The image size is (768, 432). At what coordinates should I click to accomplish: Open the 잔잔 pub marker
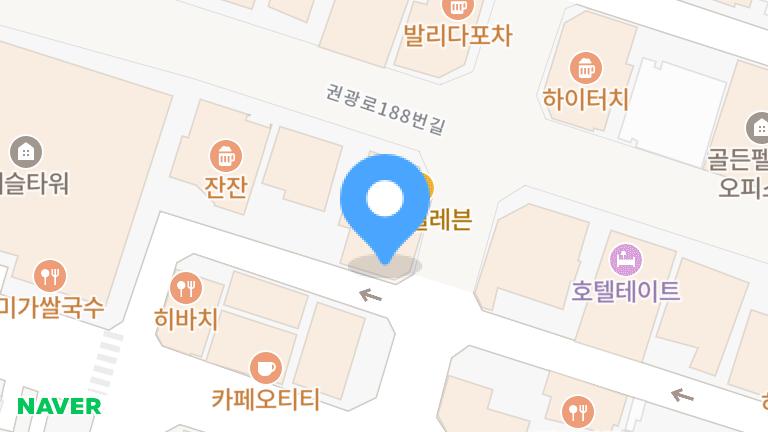[x=226, y=156]
